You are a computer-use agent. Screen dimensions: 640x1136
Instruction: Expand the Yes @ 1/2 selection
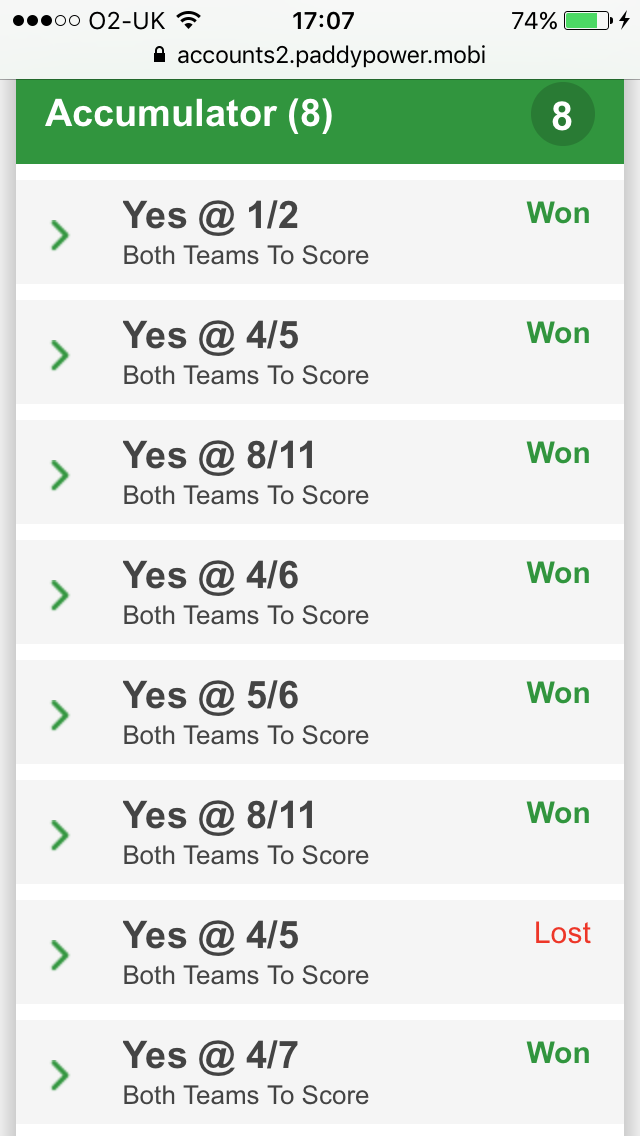60,235
